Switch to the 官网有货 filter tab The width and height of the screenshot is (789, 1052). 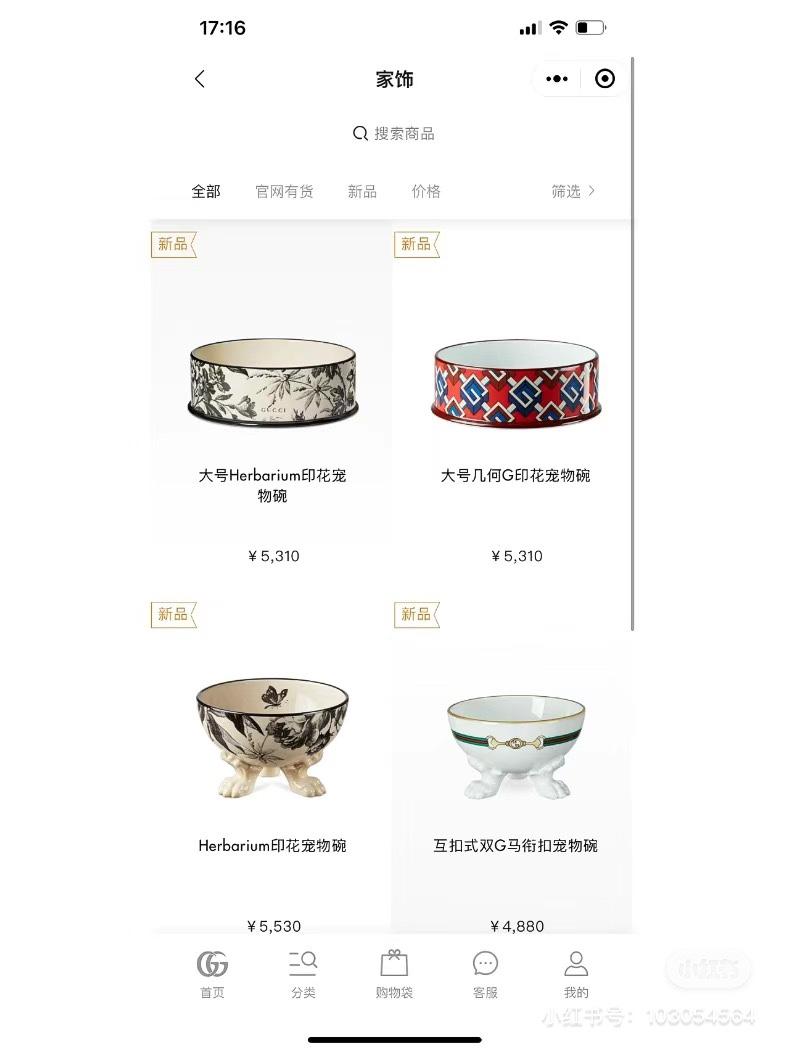click(284, 191)
